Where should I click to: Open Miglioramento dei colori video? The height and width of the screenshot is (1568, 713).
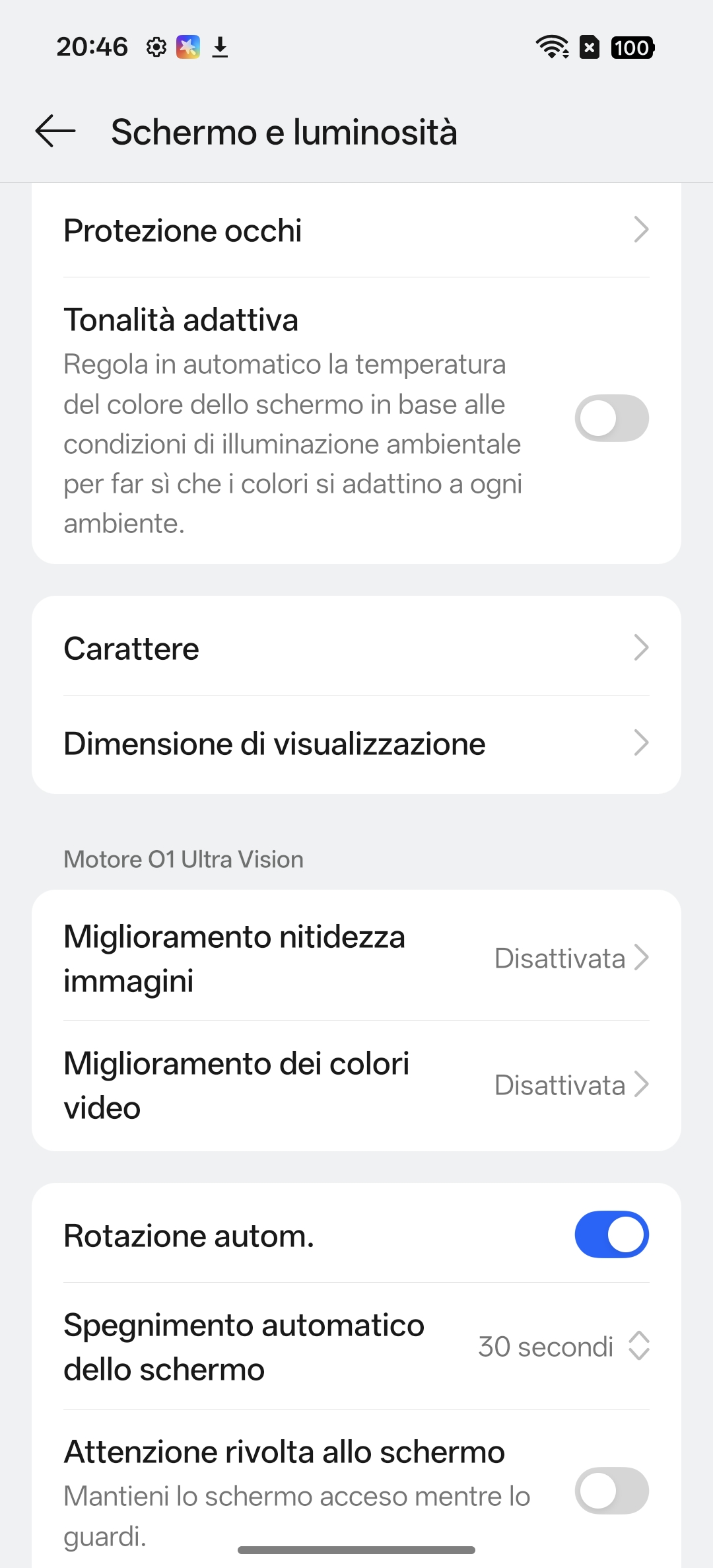[x=356, y=1085]
